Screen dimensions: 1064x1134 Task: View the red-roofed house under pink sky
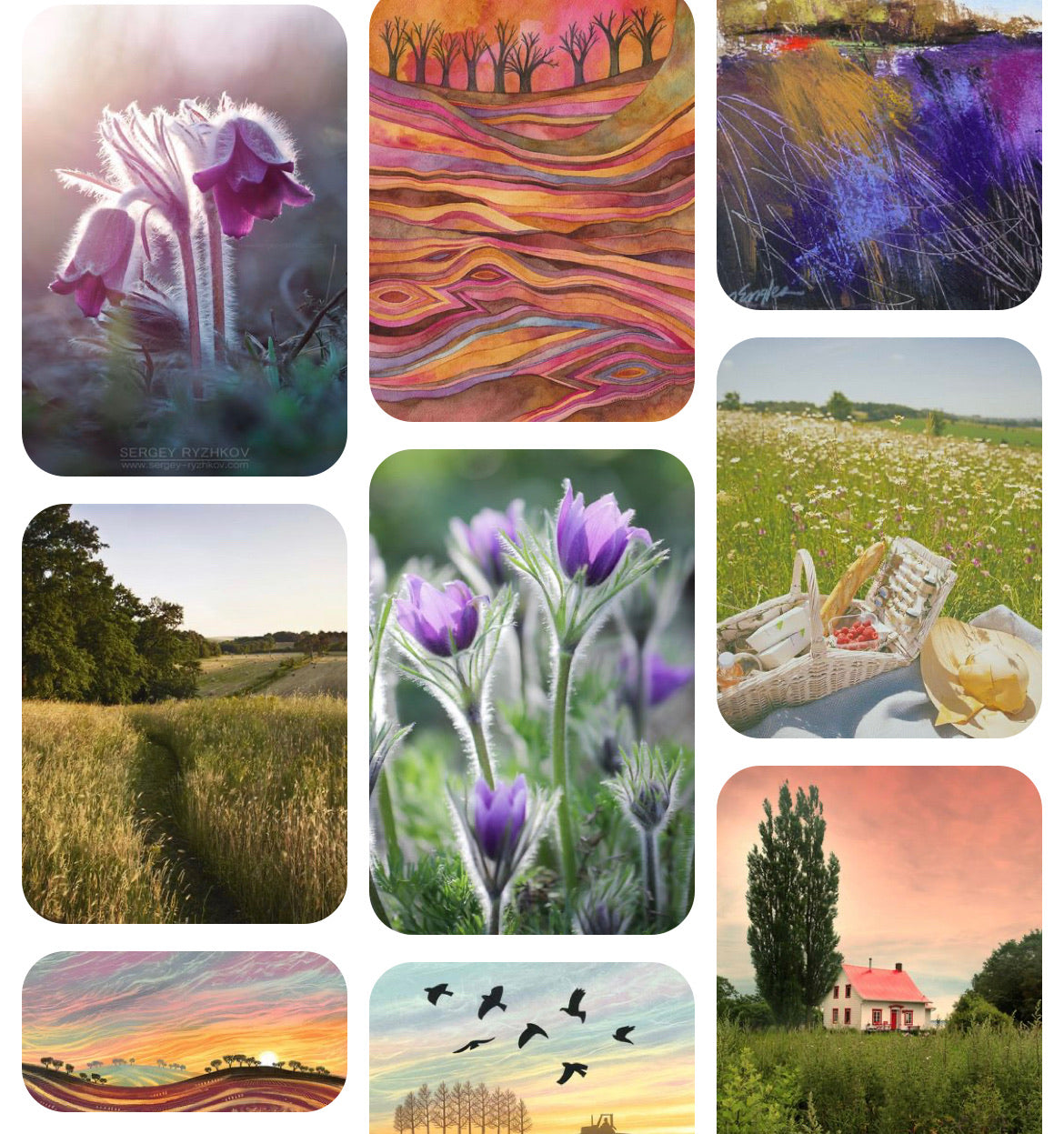878,949
